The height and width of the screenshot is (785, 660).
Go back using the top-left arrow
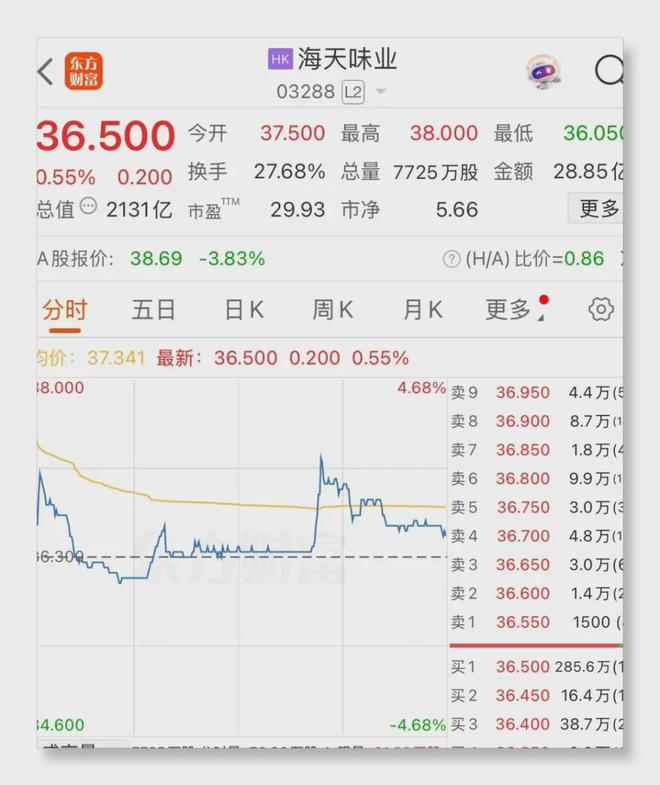[x=46, y=71]
